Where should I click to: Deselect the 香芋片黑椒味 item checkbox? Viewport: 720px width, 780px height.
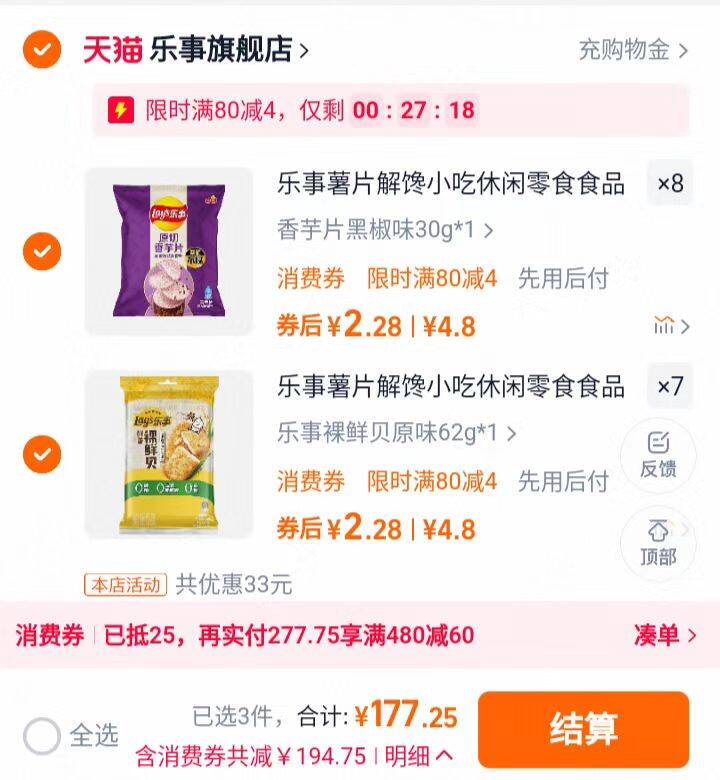(42, 251)
